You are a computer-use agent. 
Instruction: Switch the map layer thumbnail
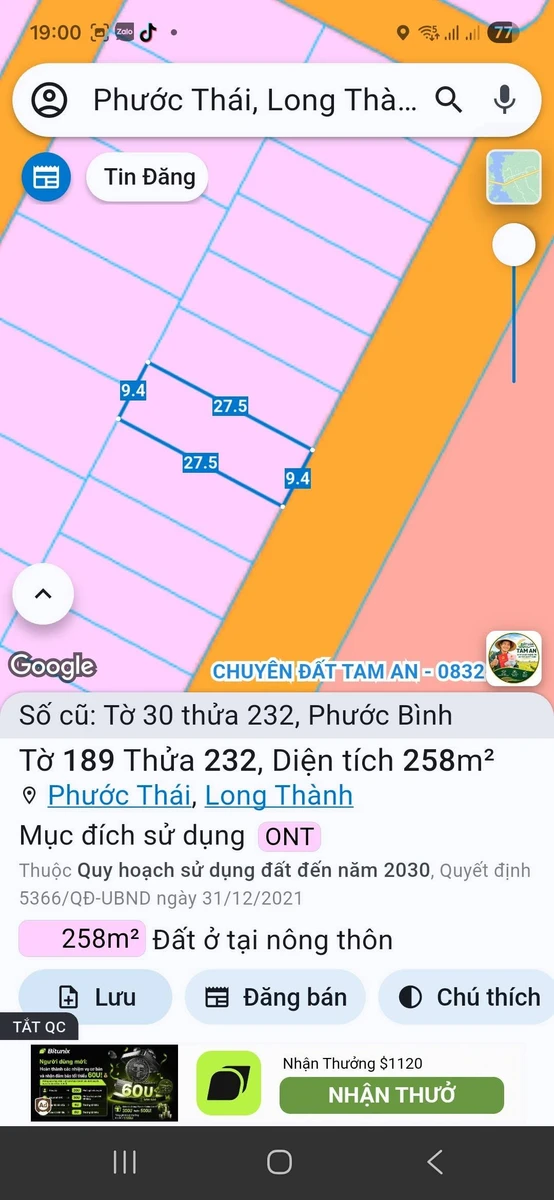click(x=514, y=178)
